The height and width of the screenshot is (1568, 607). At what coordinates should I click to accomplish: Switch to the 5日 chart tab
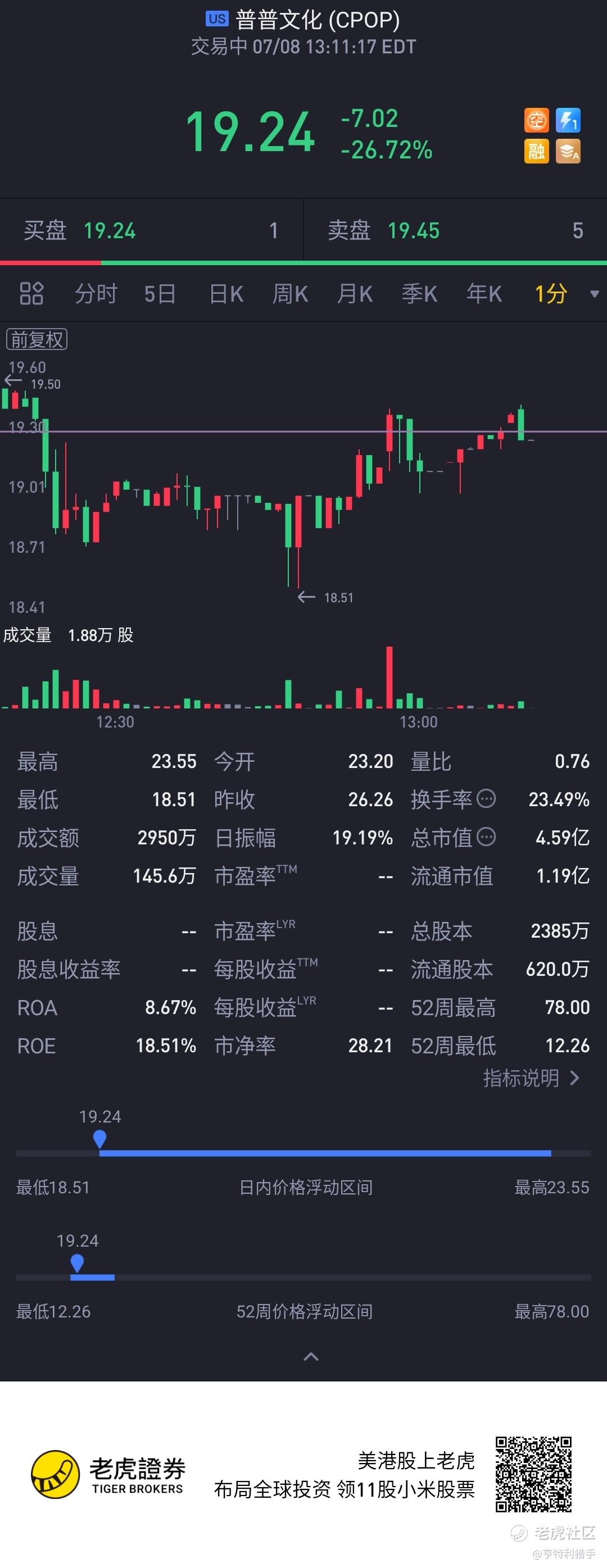[x=160, y=294]
